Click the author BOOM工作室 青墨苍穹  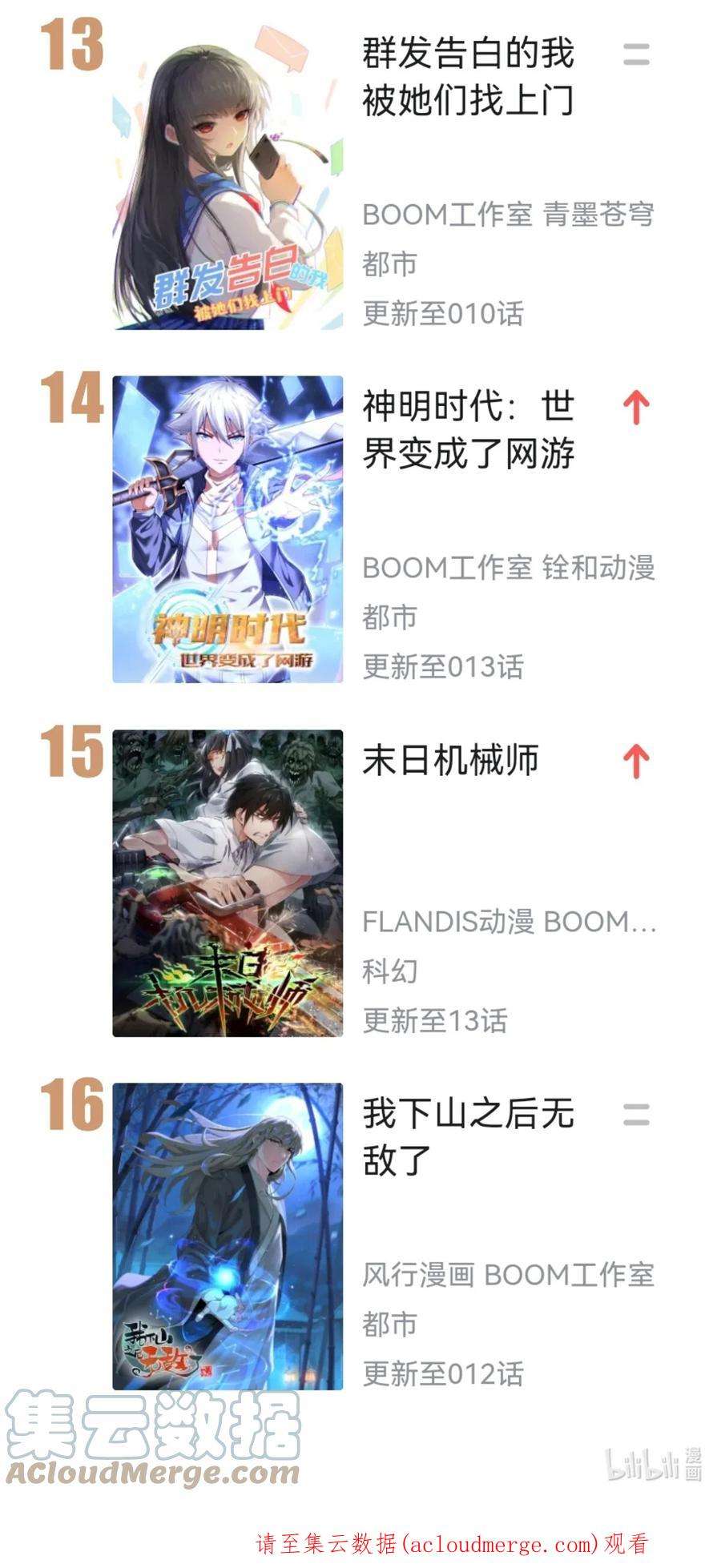(x=509, y=215)
